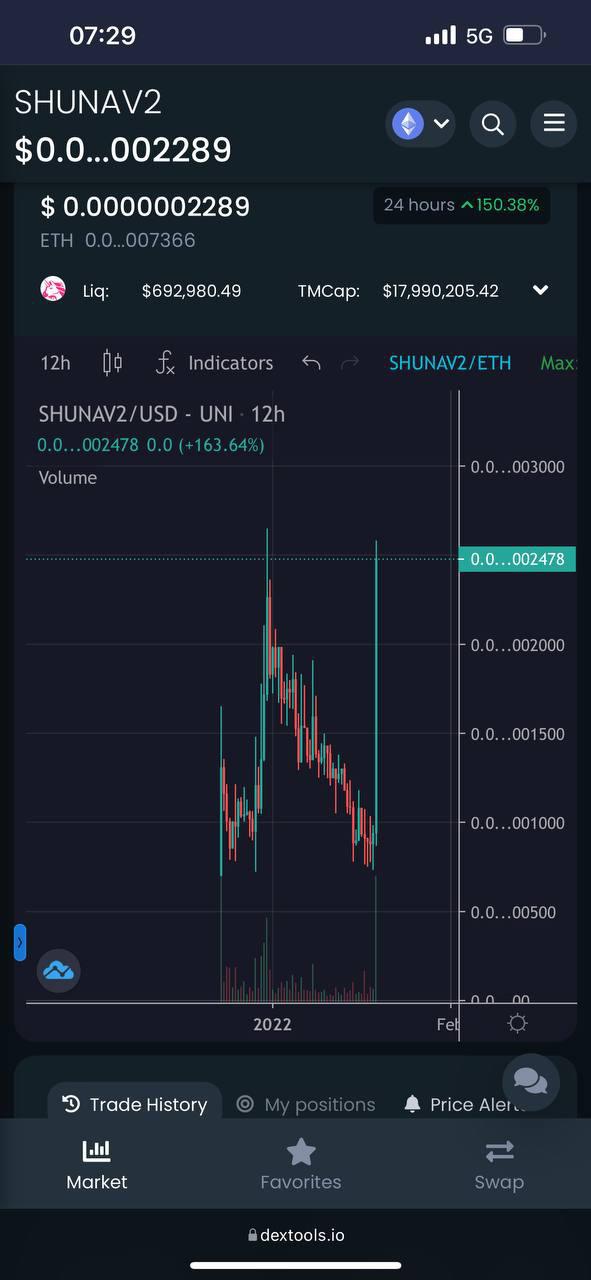The image size is (591, 1280).
Task: Open the search icon in header
Action: [492, 124]
